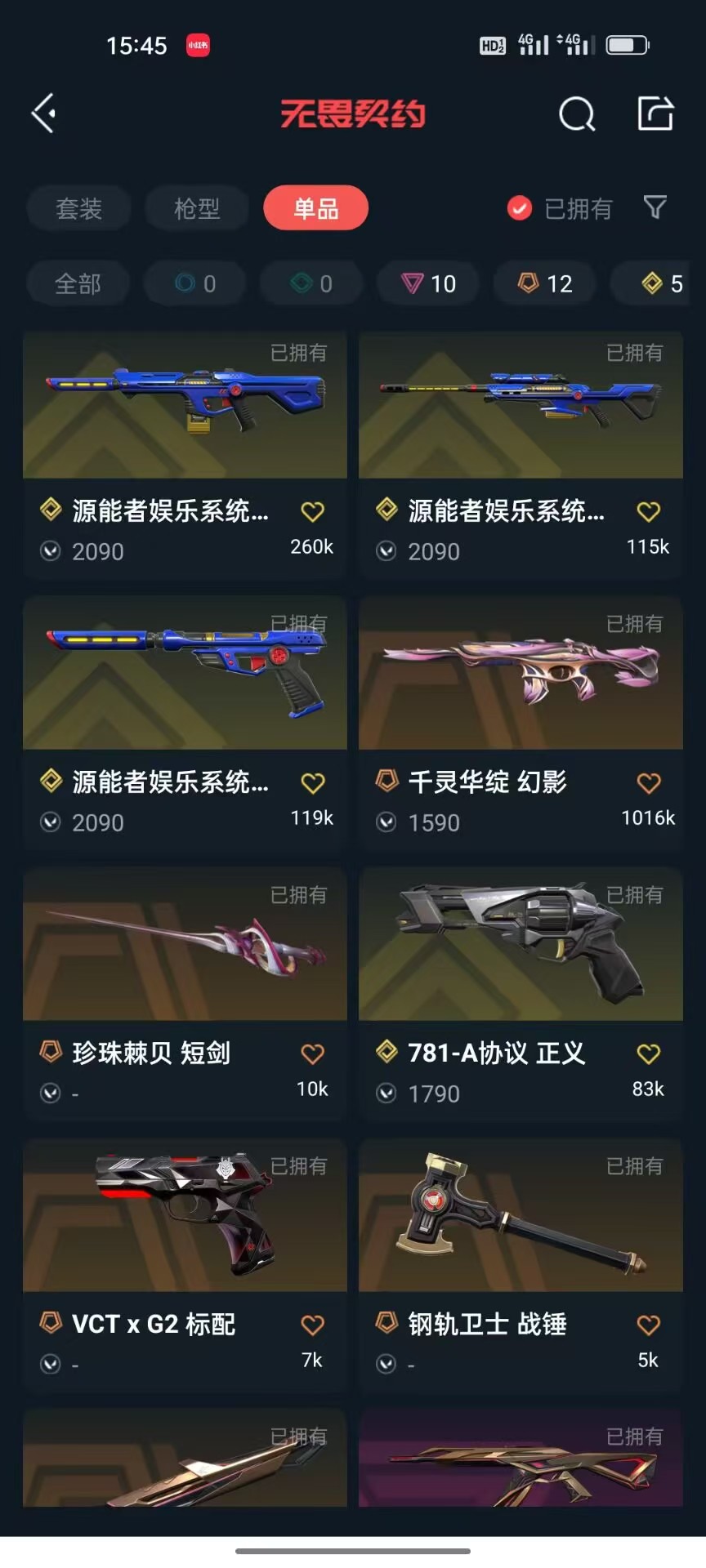Uncheck the 已拥有 owned filter
The image size is (706, 1568).
tap(520, 208)
